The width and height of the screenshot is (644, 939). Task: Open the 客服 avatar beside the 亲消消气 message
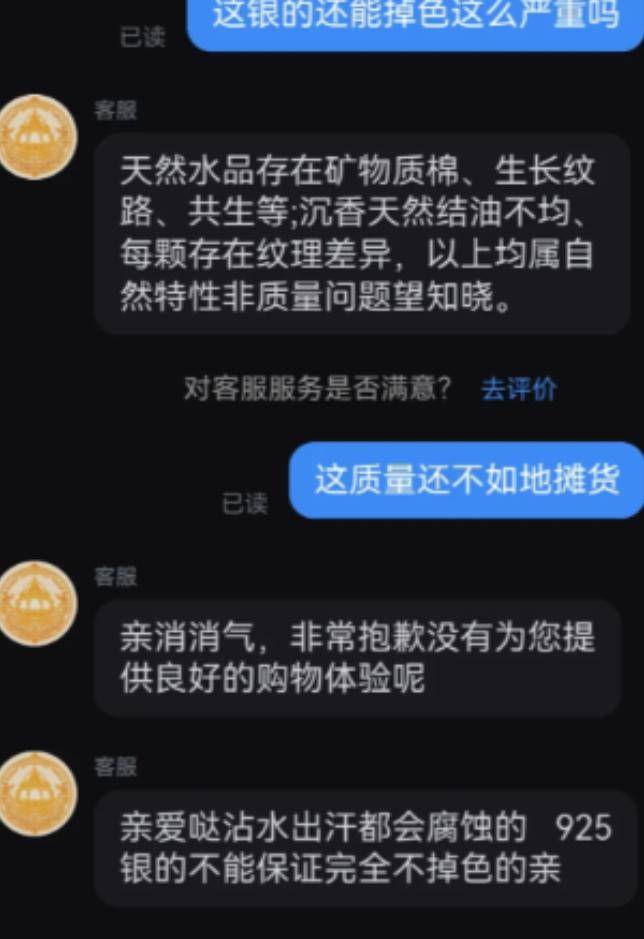[x=38, y=603]
